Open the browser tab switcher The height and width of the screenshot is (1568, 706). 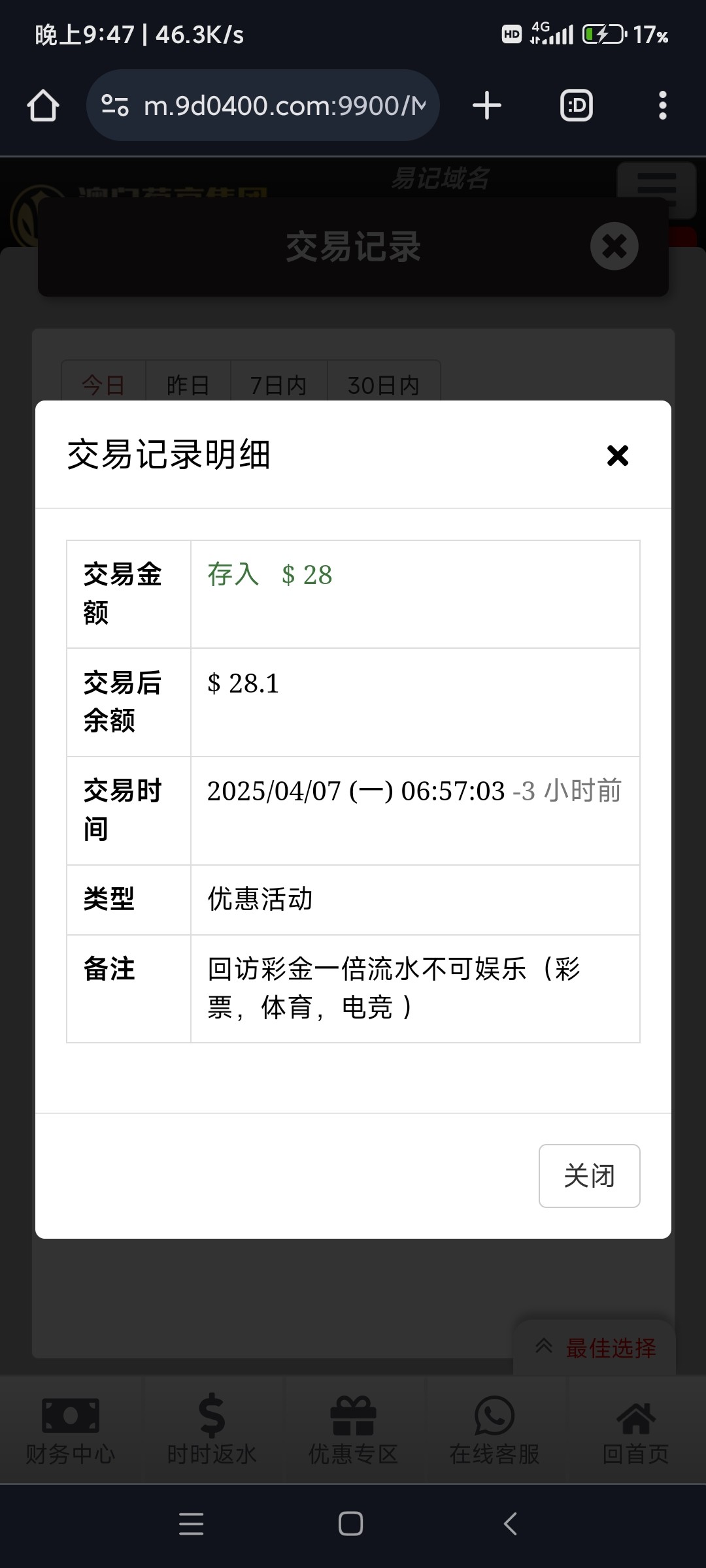click(577, 106)
